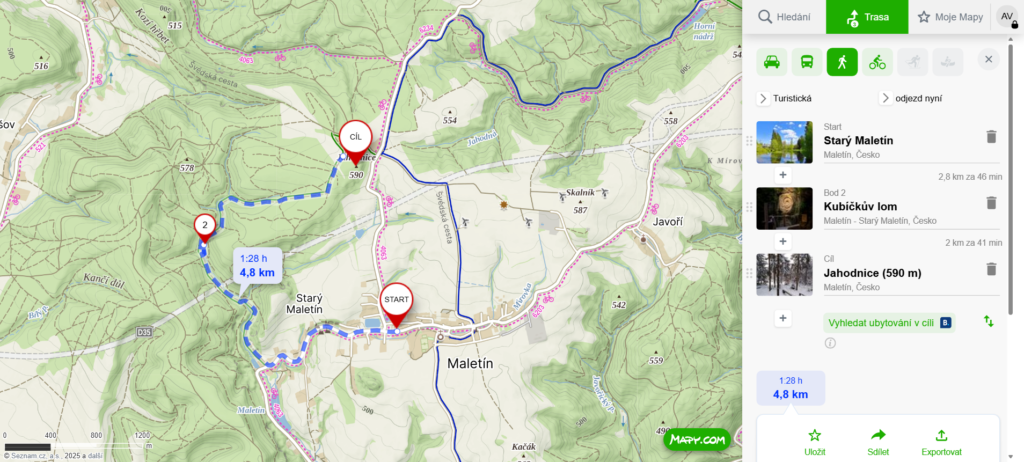Viewport: 1024px width, 462px height.
Task: Open the AV account avatar
Action: point(1005,17)
